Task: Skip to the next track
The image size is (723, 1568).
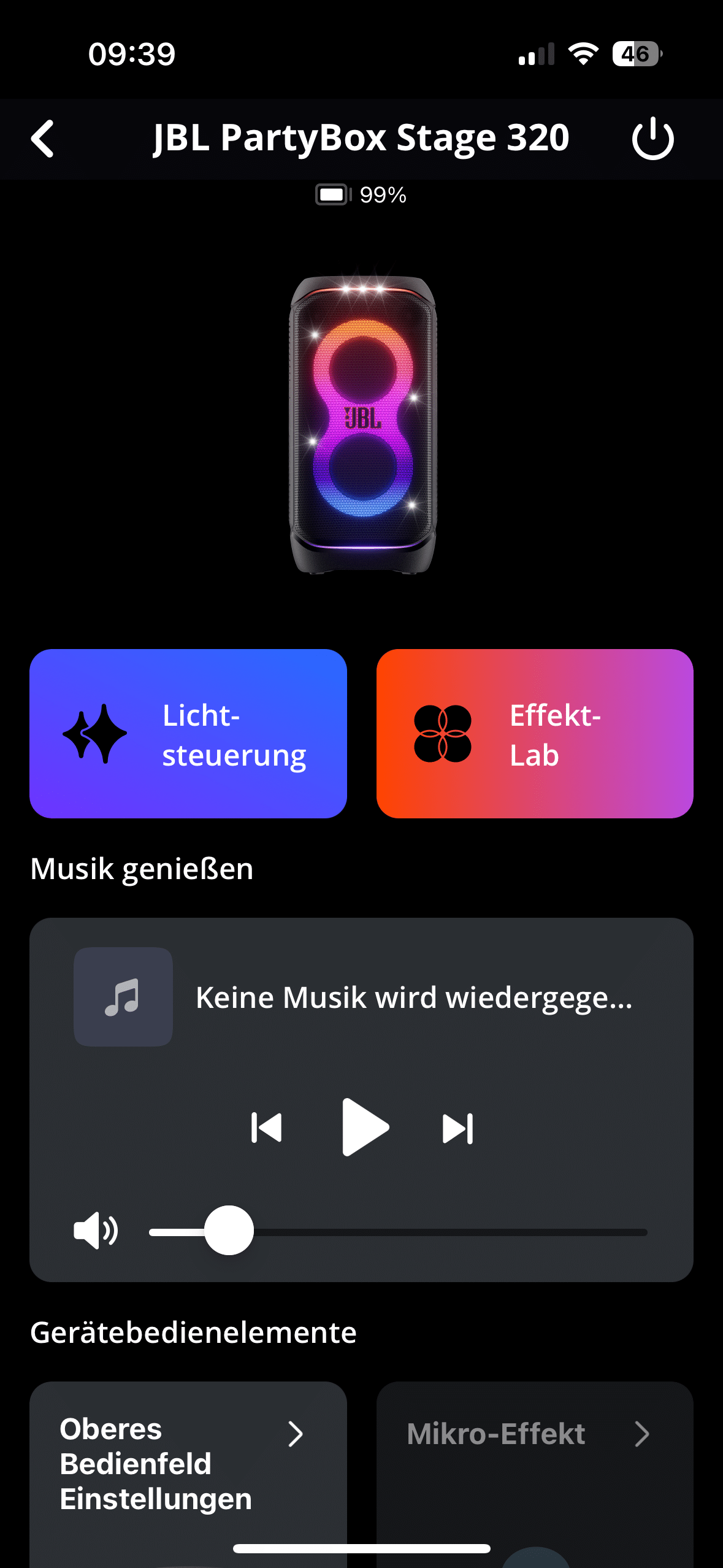Action: coord(457,1128)
